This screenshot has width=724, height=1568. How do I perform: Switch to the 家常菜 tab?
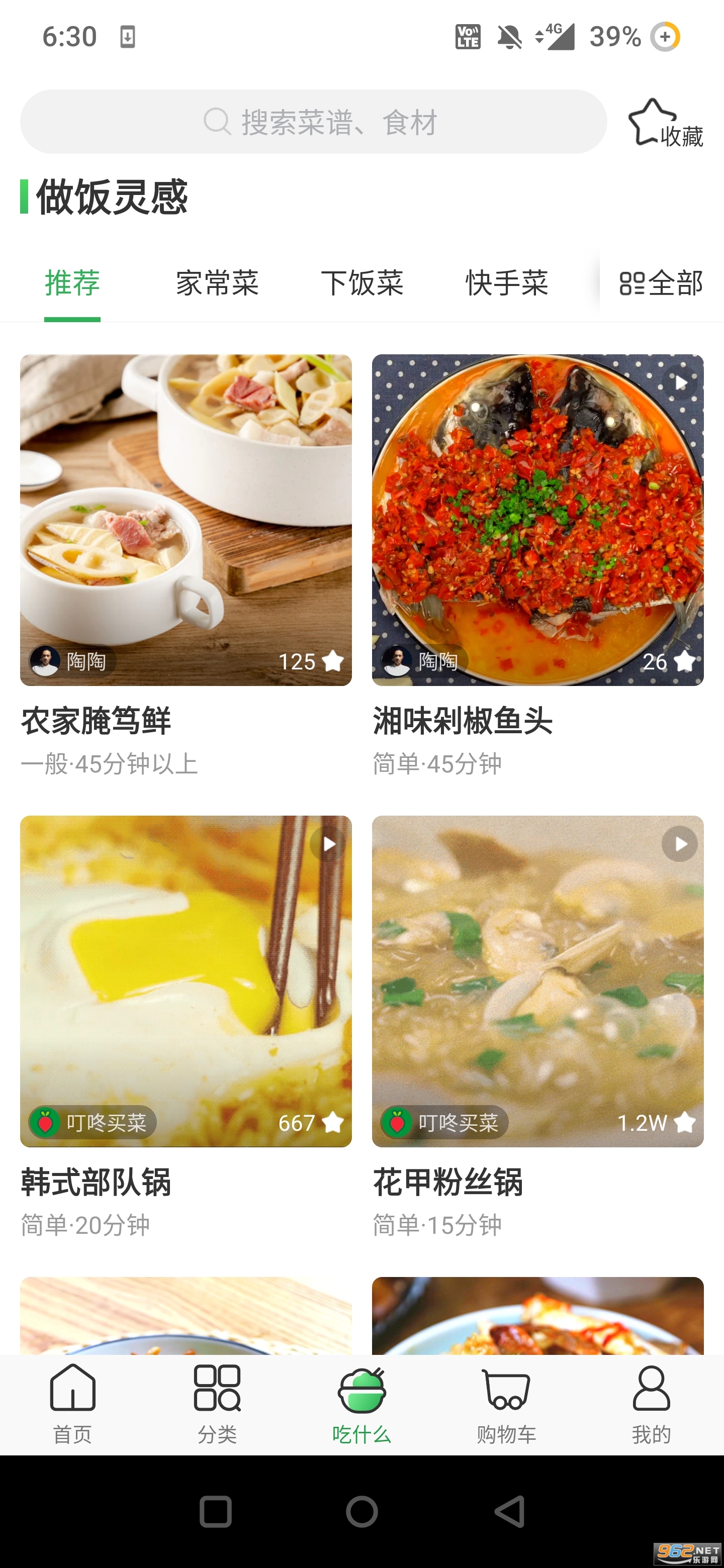[217, 283]
